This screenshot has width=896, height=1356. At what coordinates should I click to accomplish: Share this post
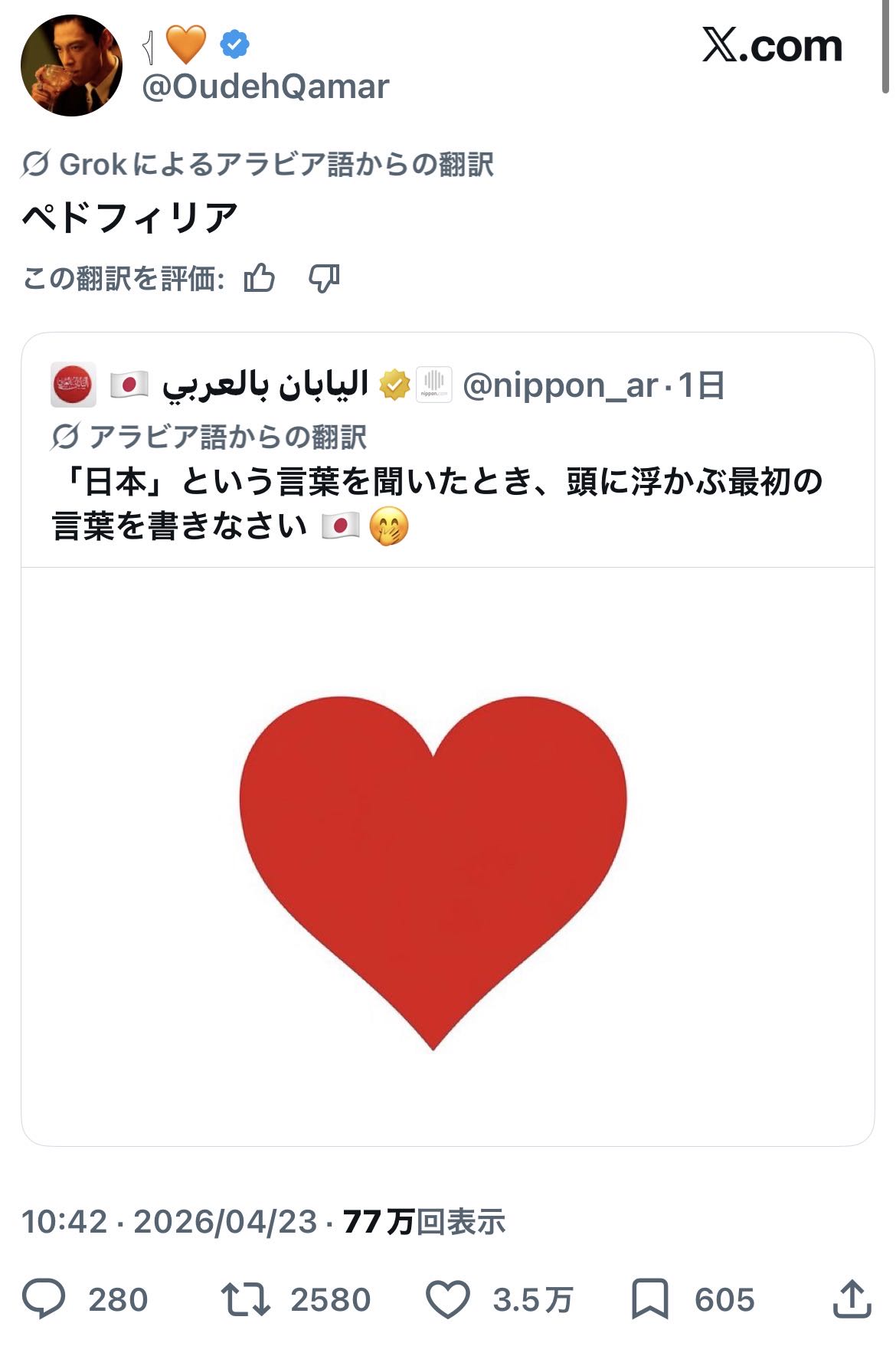pyautogui.click(x=852, y=1299)
